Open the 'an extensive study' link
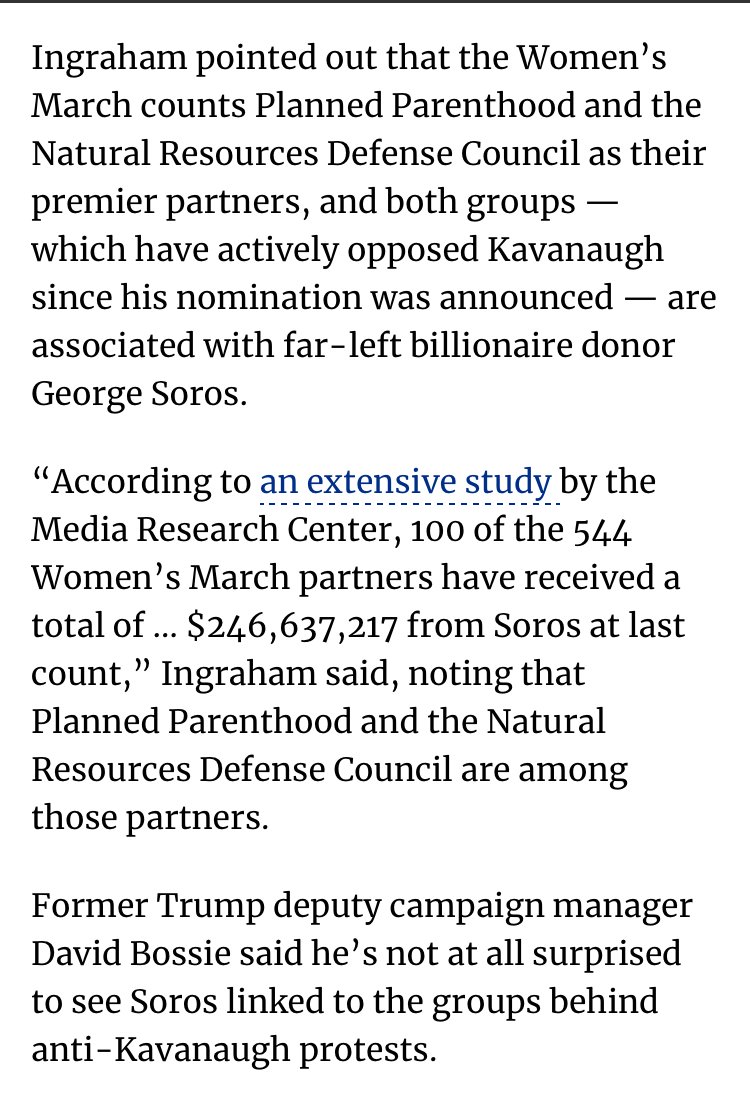The height and width of the screenshot is (1093, 750). coord(405,482)
